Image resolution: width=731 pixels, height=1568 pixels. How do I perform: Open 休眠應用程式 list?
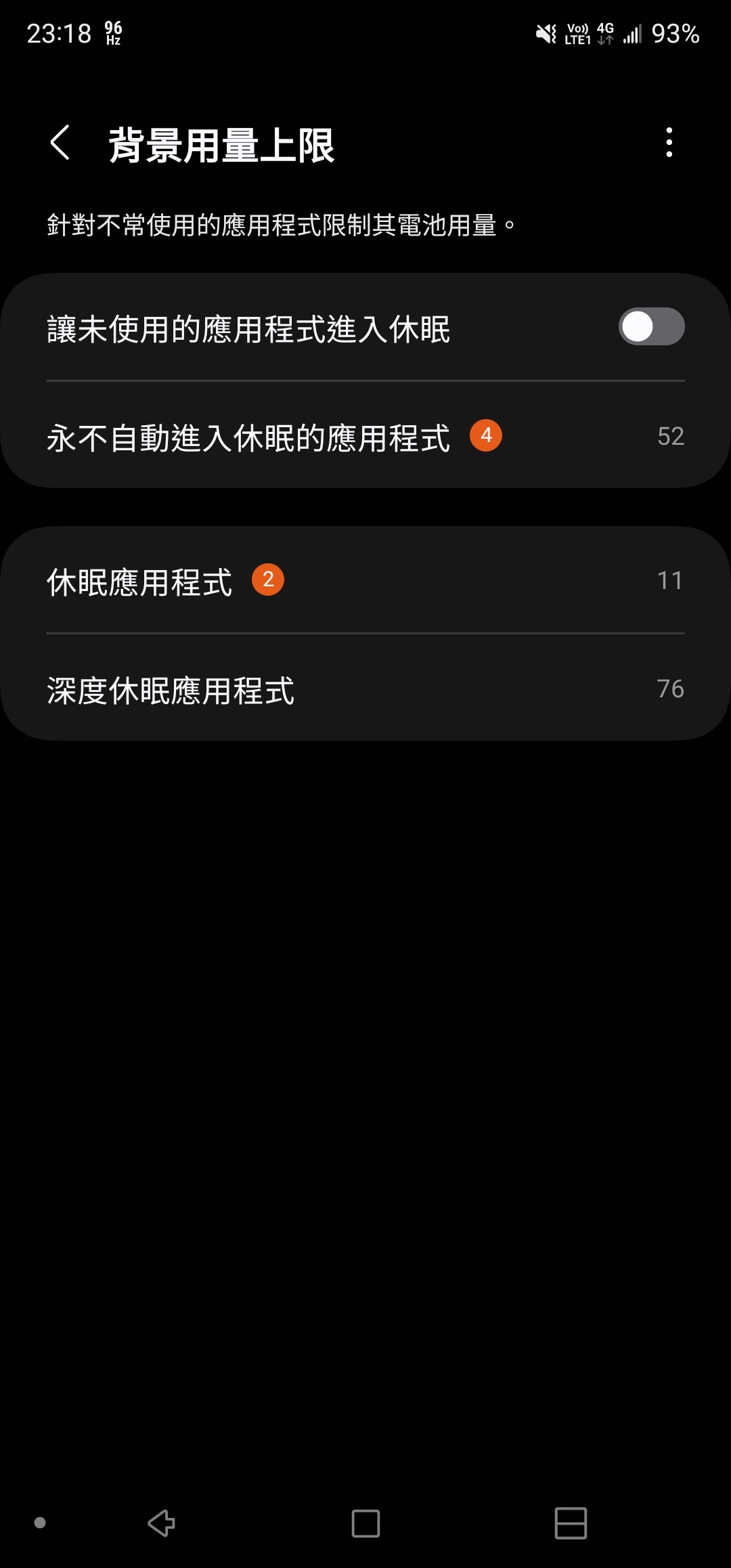(365, 580)
